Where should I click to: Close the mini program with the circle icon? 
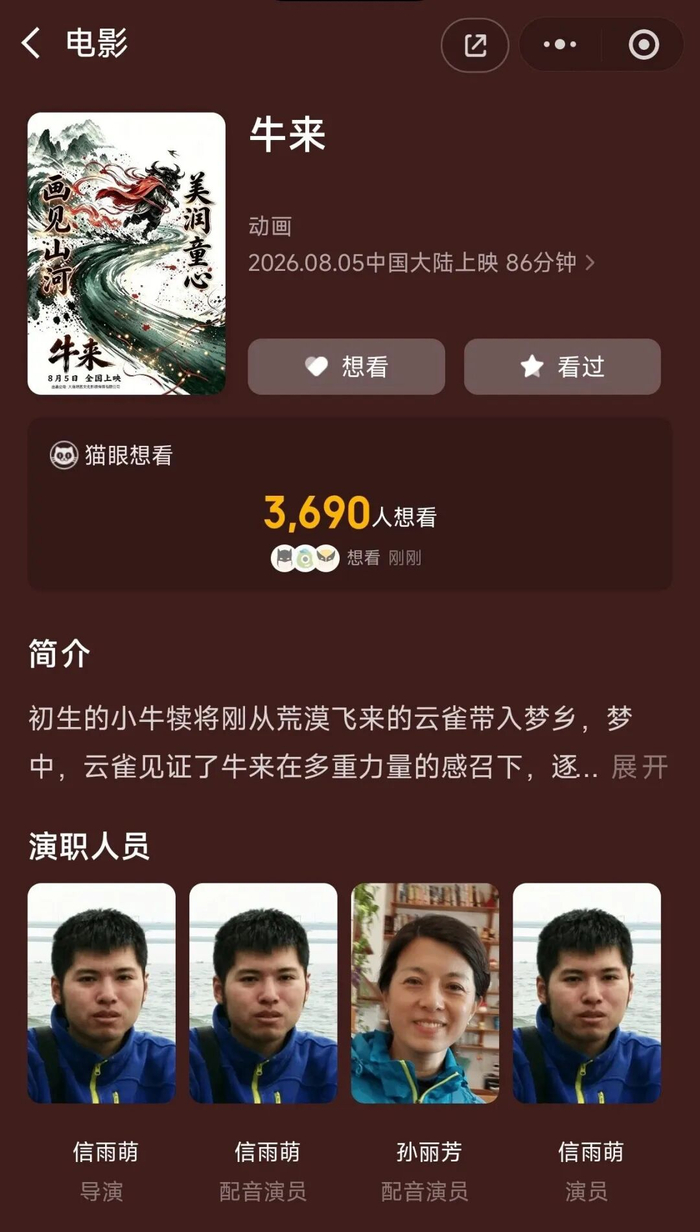[643, 45]
